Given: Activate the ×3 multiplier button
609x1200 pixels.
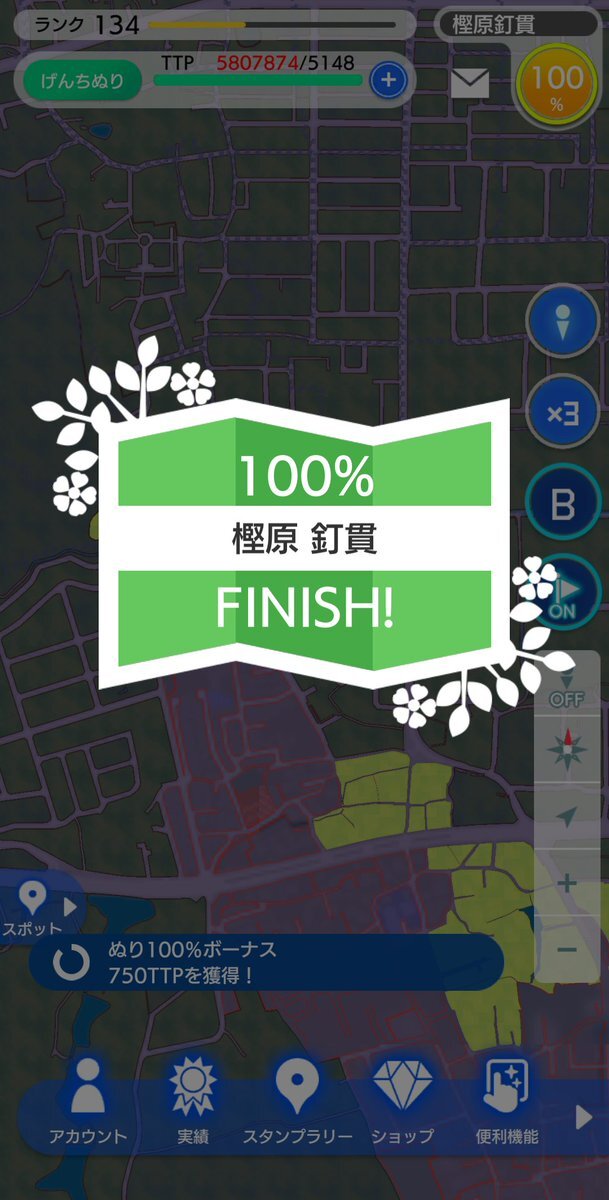Looking at the screenshot, I should pos(563,413).
